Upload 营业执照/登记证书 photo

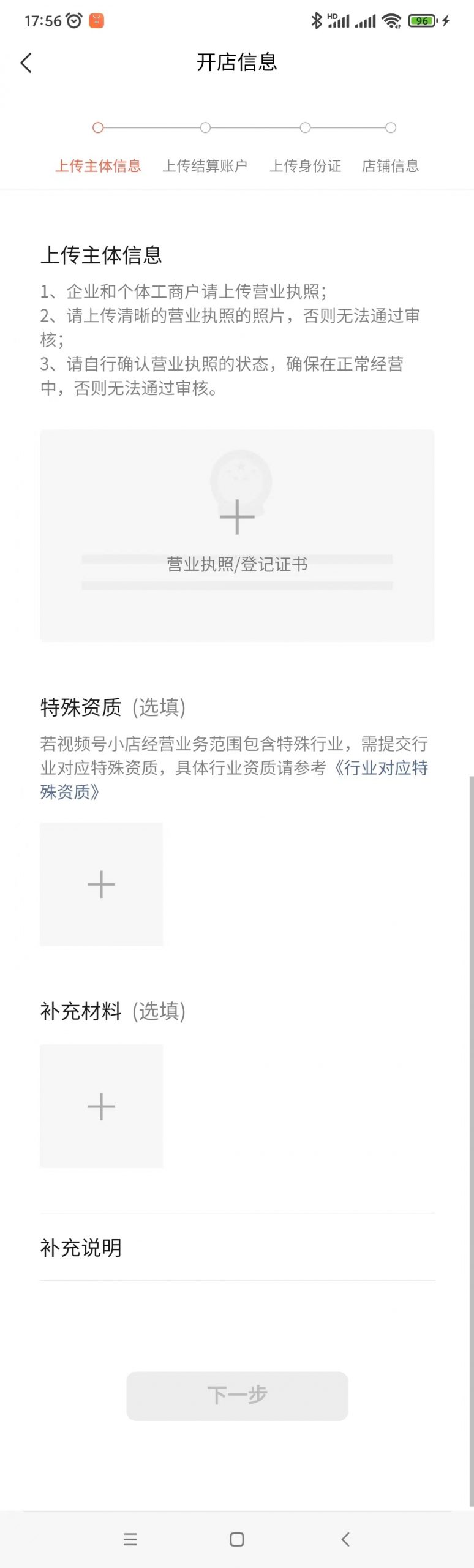point(237,535)
